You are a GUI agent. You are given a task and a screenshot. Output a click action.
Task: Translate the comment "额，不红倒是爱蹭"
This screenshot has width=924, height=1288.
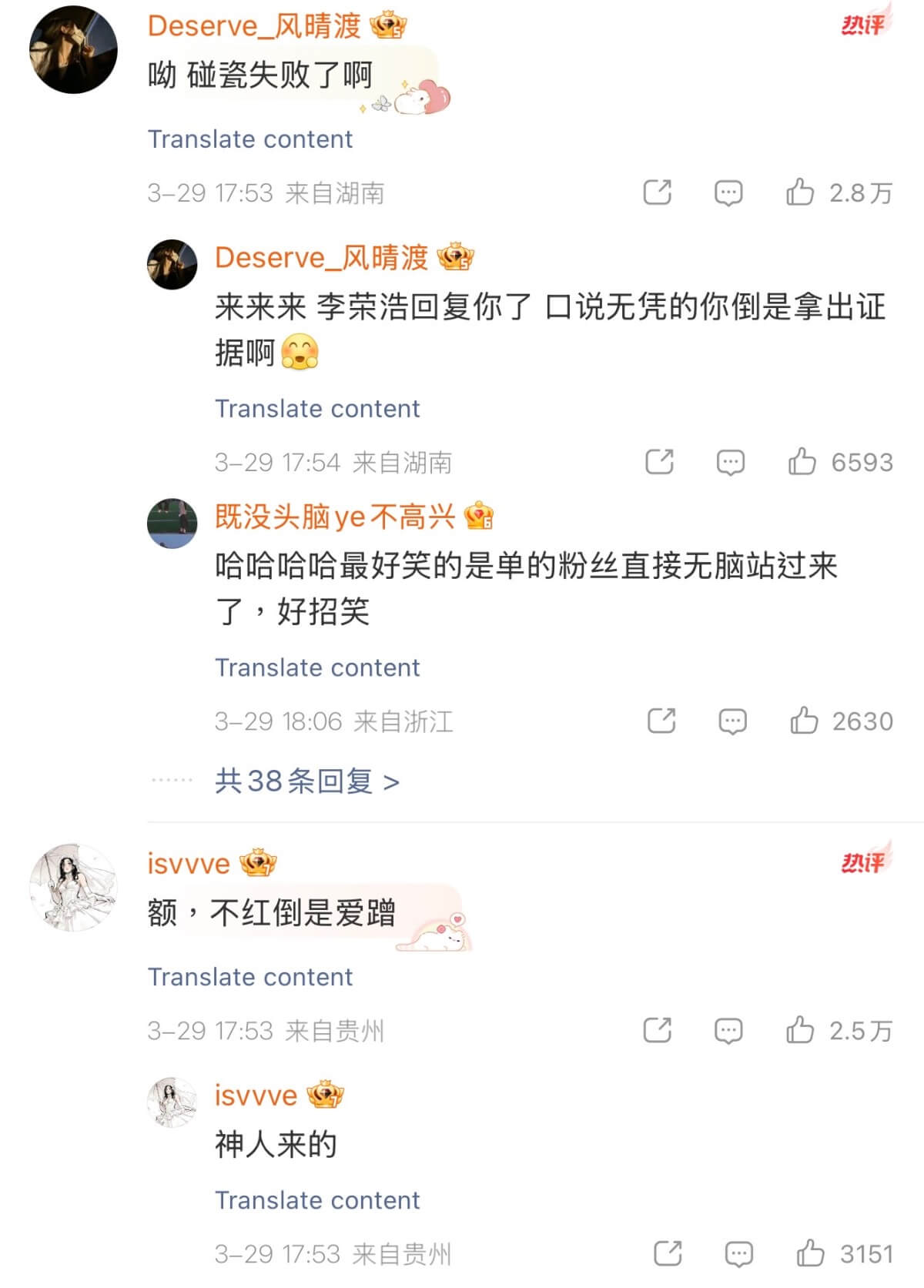[x=249, y=977]
